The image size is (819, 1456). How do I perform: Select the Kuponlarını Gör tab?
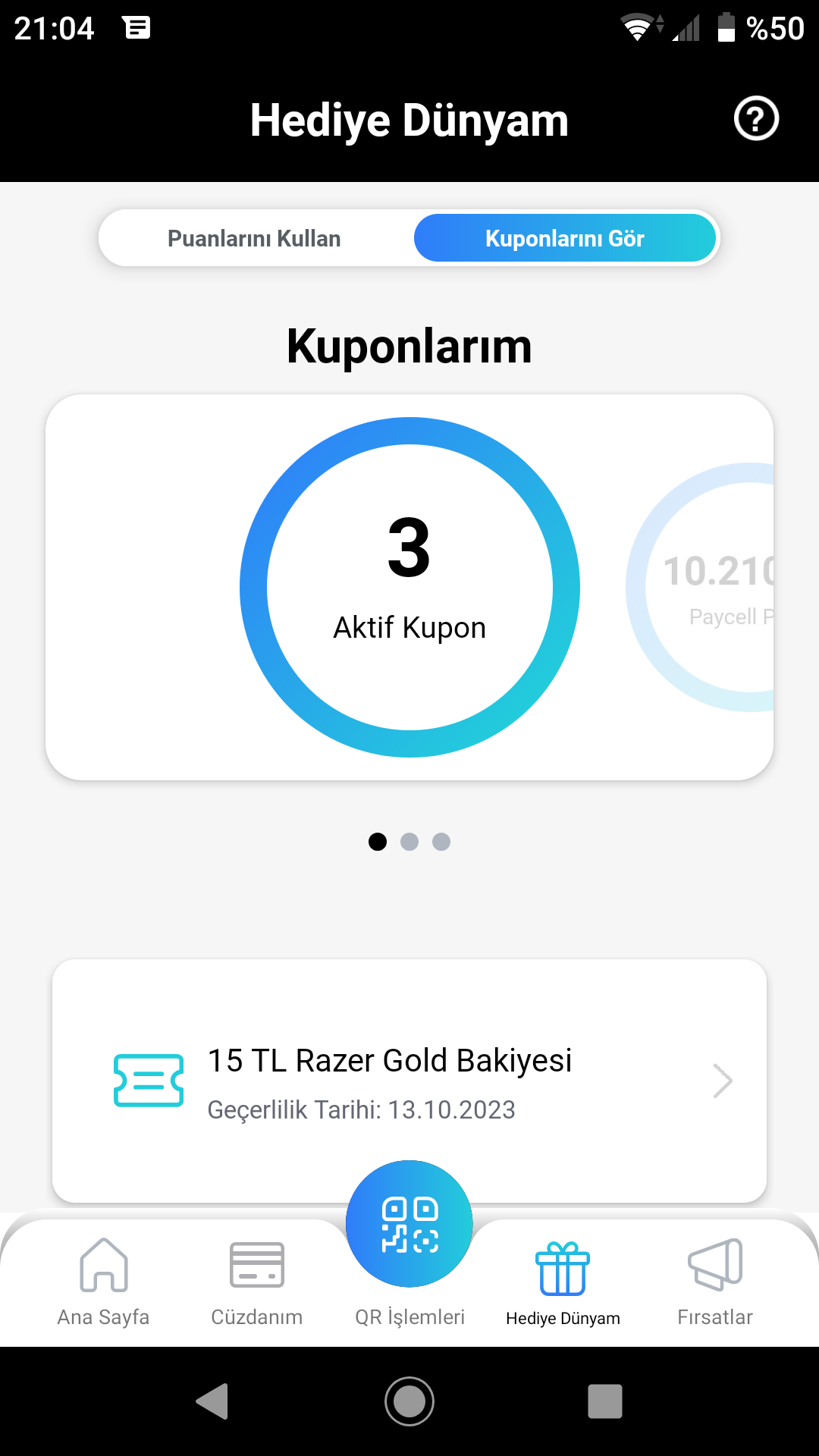pos(565,238)
